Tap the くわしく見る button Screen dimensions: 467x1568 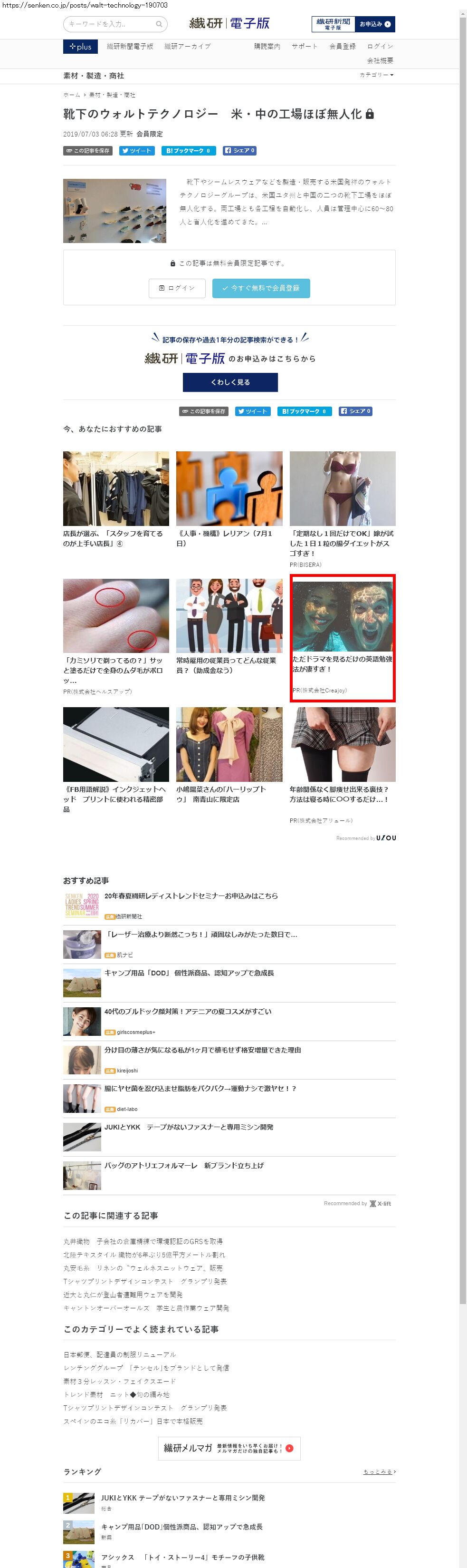pos(230,382)
